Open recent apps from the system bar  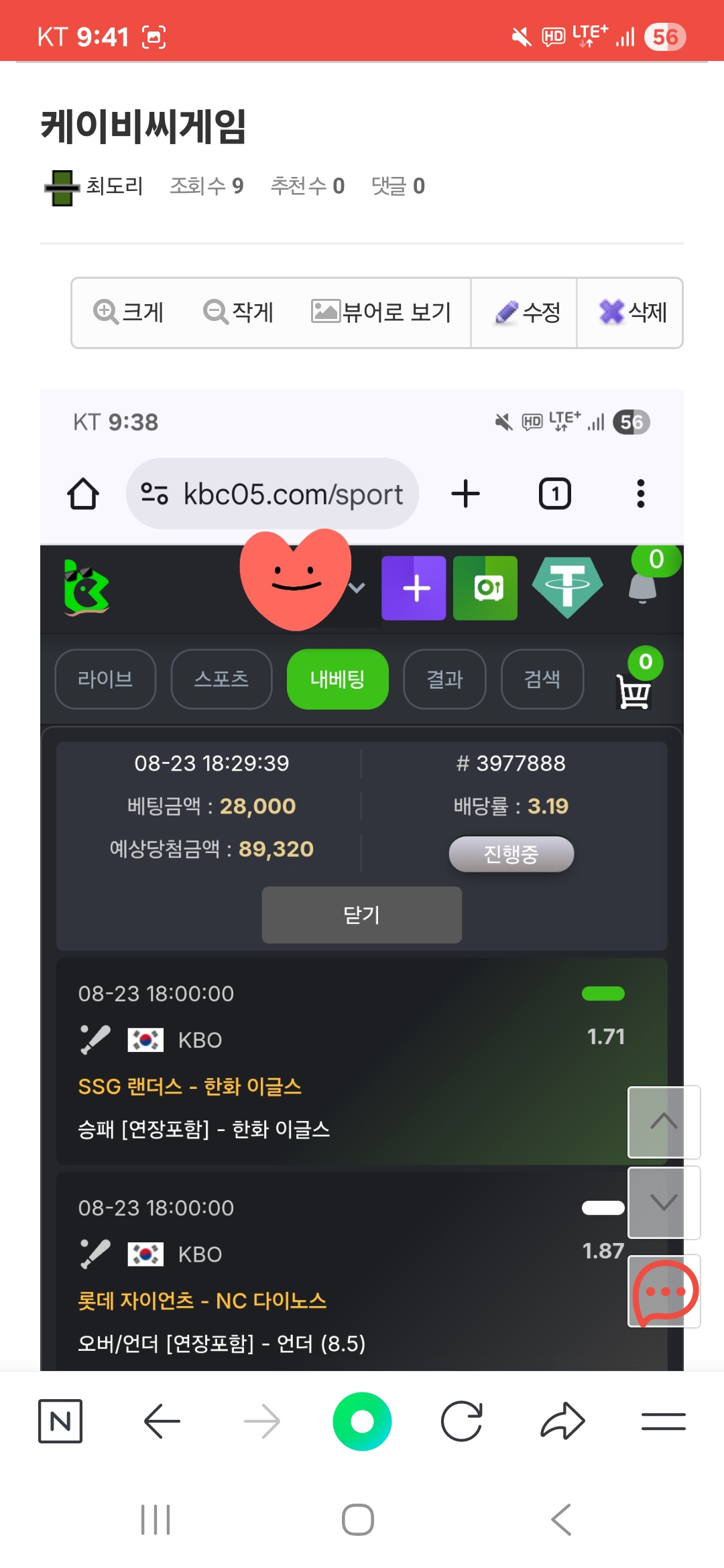tap(156, 1519)
